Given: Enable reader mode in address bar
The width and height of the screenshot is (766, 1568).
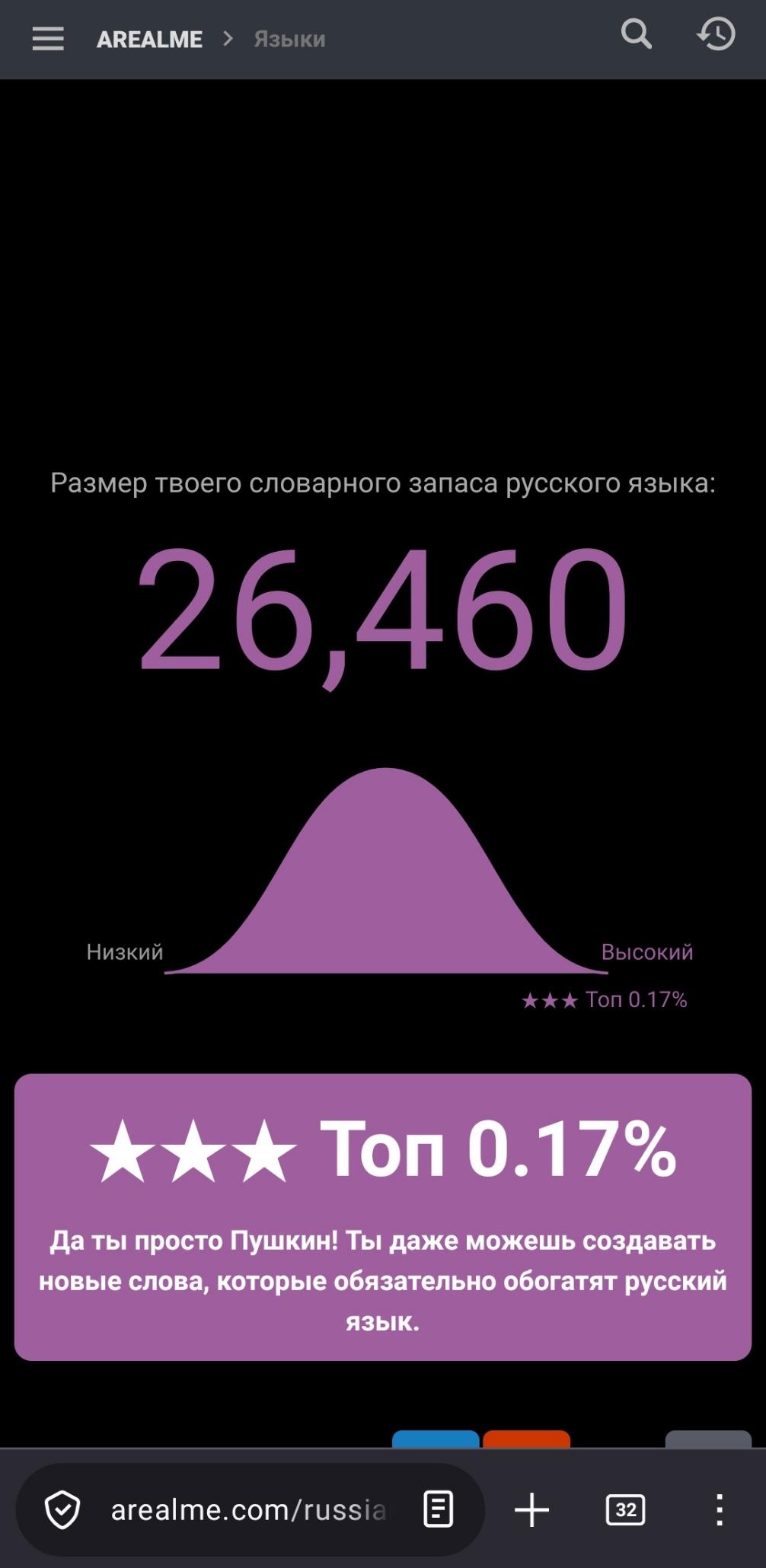Looking at the screenshot, I should pyautogui.click(x=438, y=1510).
